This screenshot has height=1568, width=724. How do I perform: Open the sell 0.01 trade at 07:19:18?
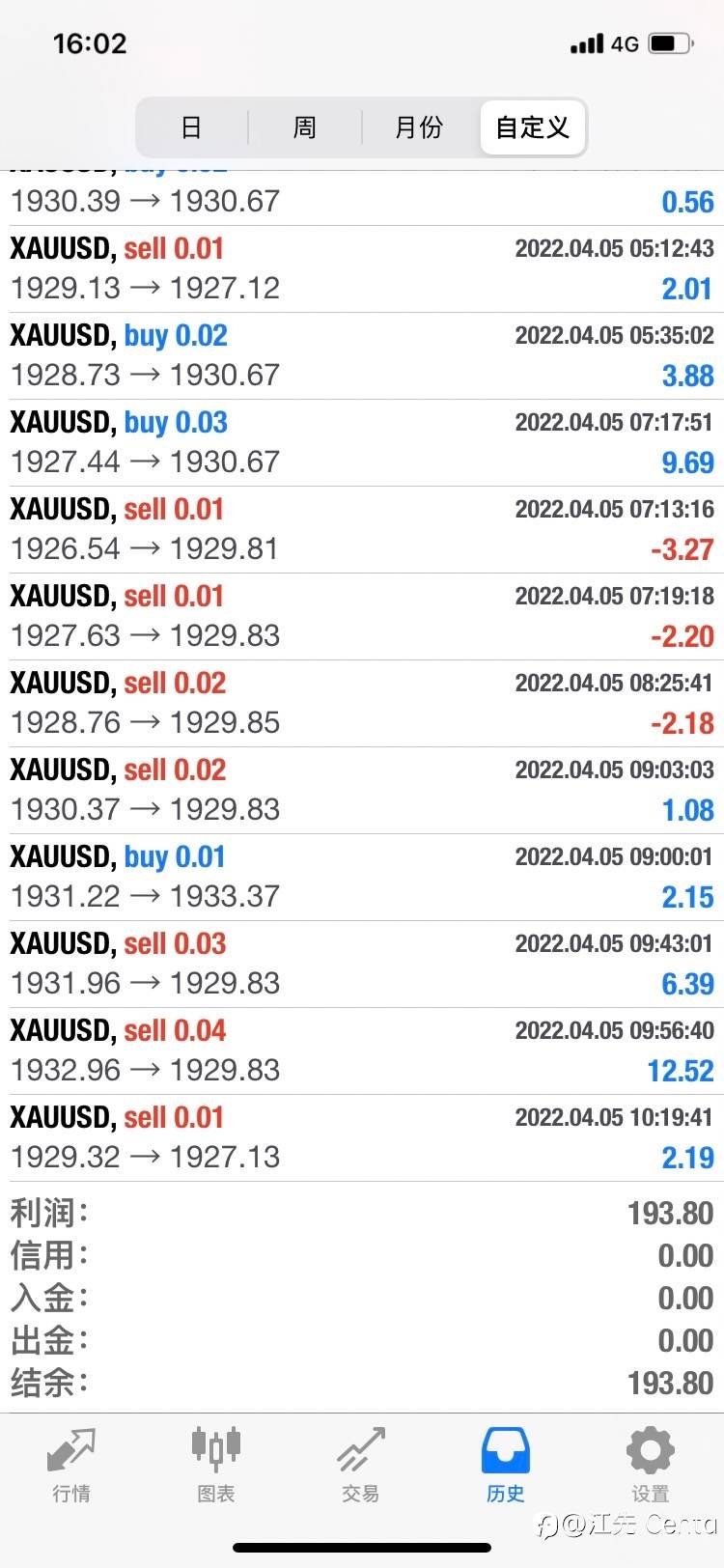pyautogui.click(x=362, y=617)
